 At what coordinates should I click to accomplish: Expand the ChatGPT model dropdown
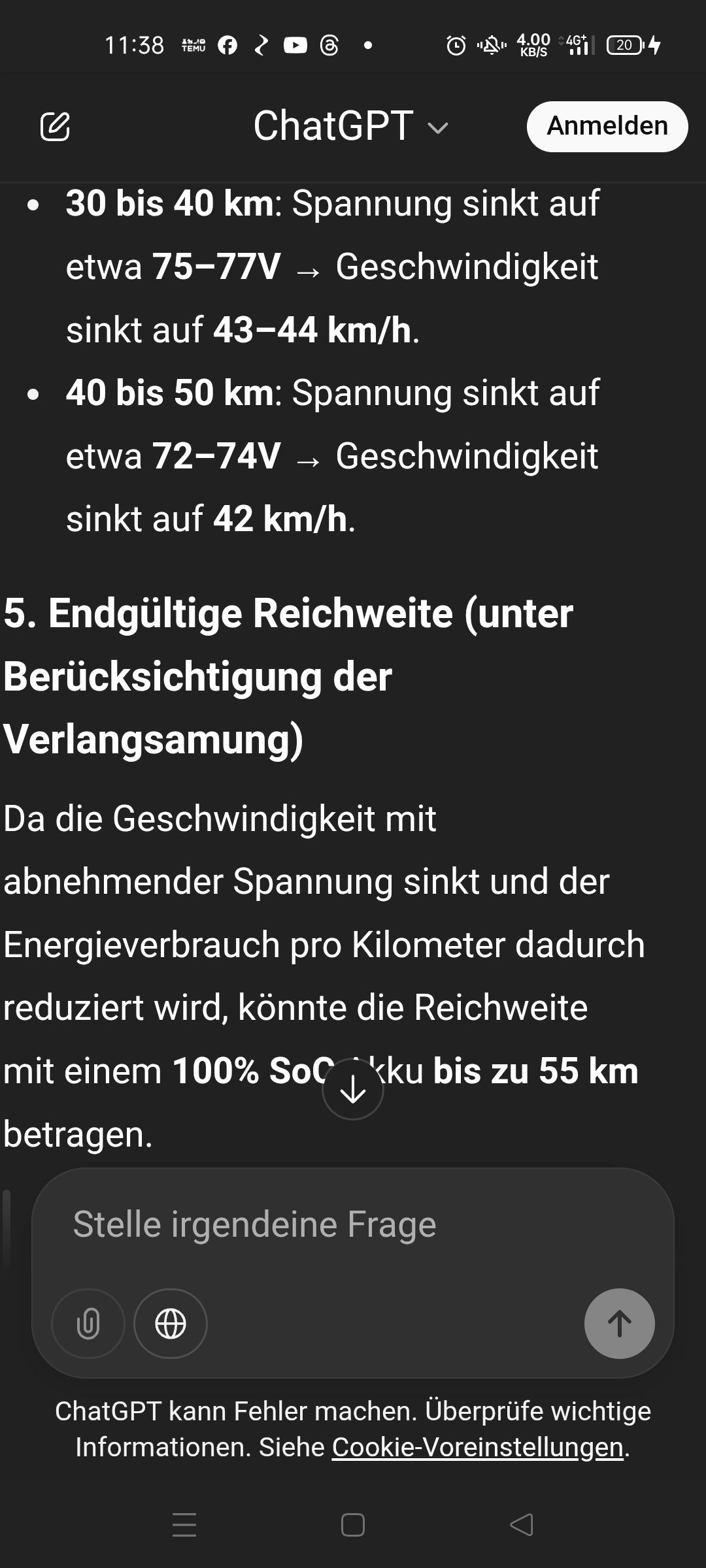[351, 126]
